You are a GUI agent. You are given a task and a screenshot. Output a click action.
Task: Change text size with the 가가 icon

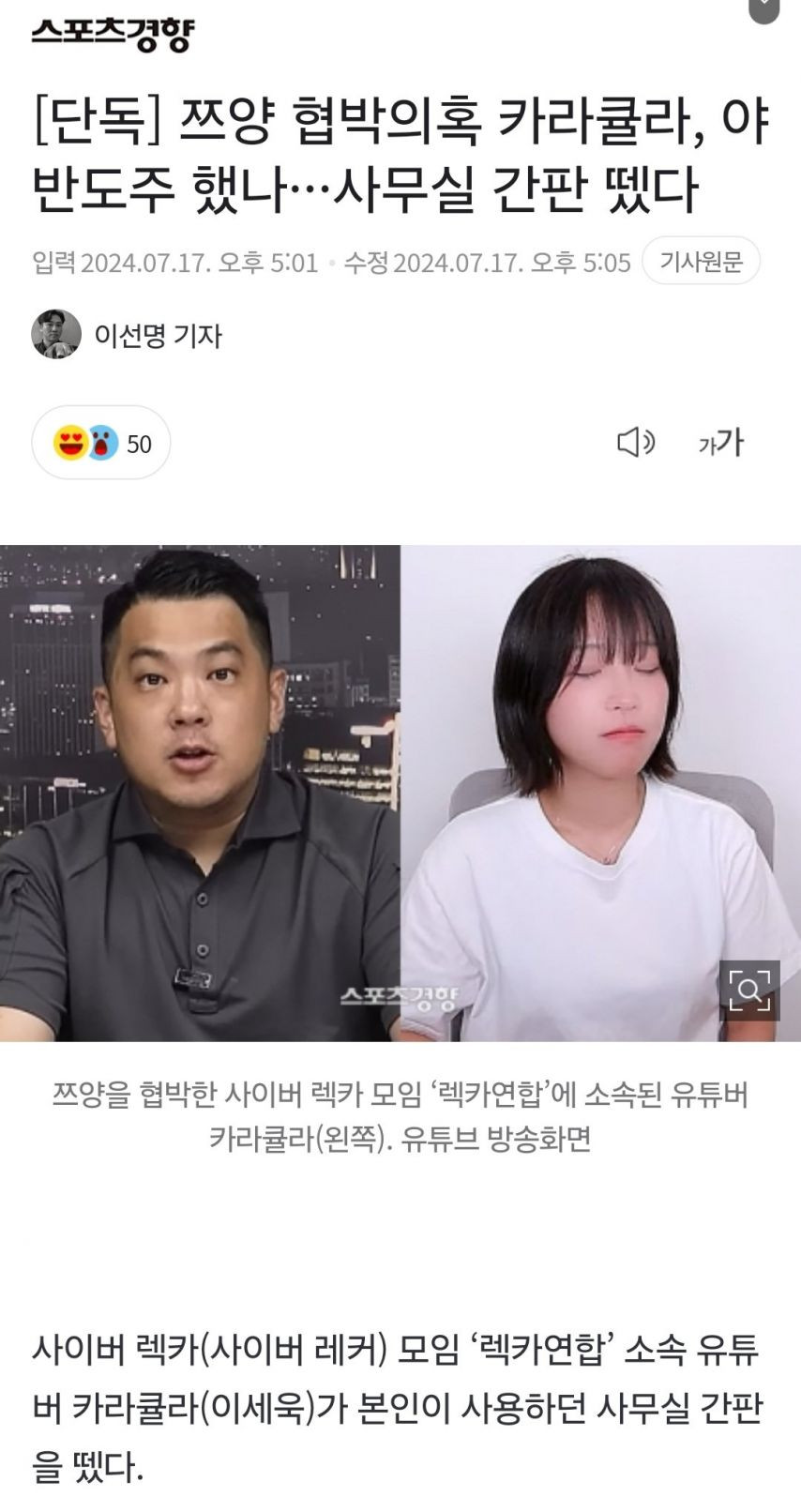pos(720,443)
